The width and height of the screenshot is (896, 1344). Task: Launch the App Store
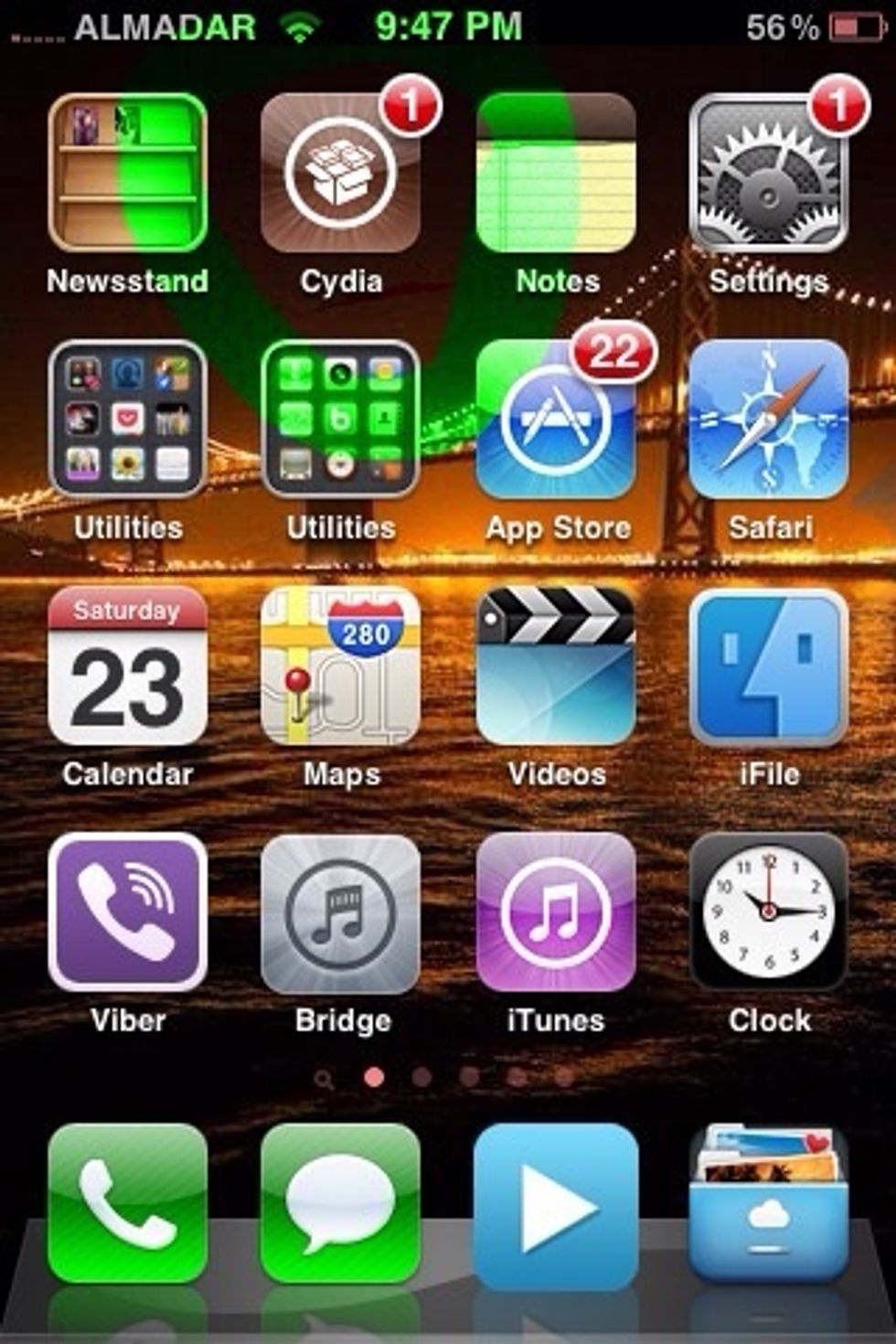(555, 419)
